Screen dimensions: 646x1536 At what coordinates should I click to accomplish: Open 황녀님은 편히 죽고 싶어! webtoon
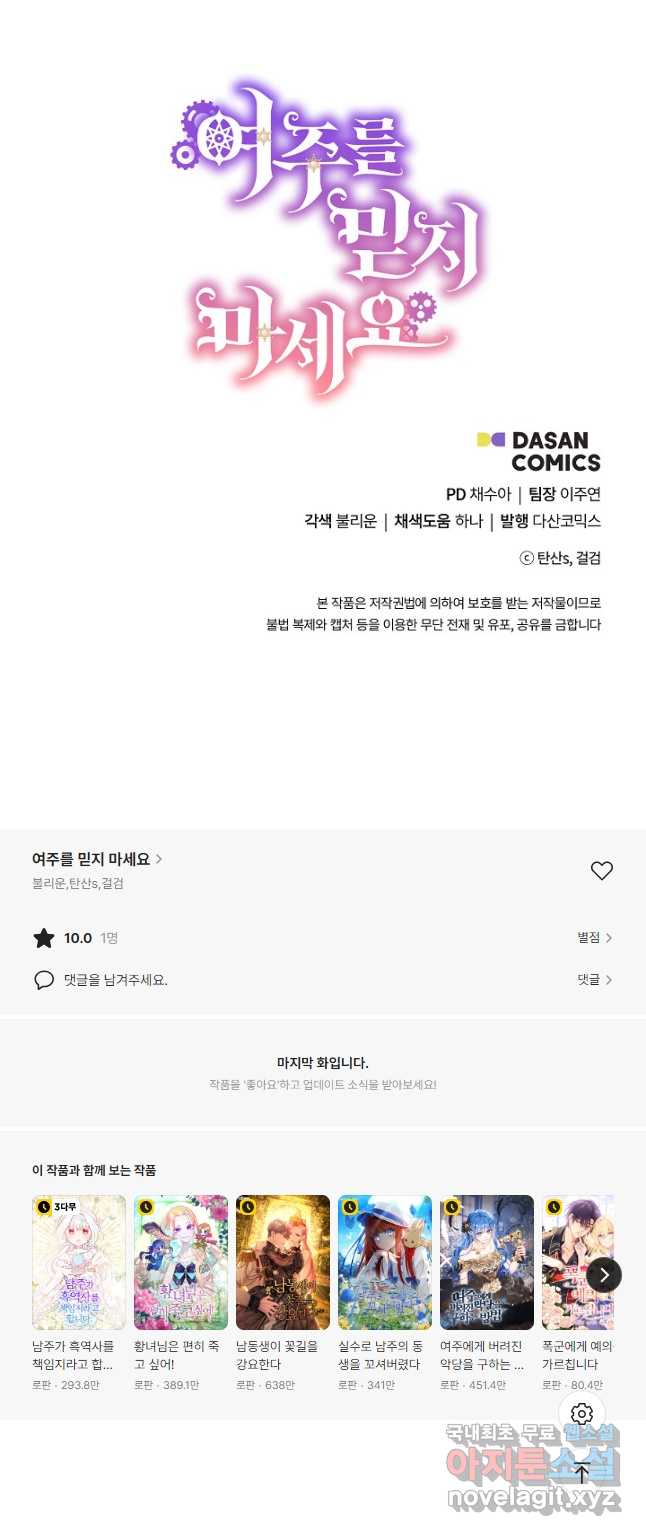pos(181,1262)
